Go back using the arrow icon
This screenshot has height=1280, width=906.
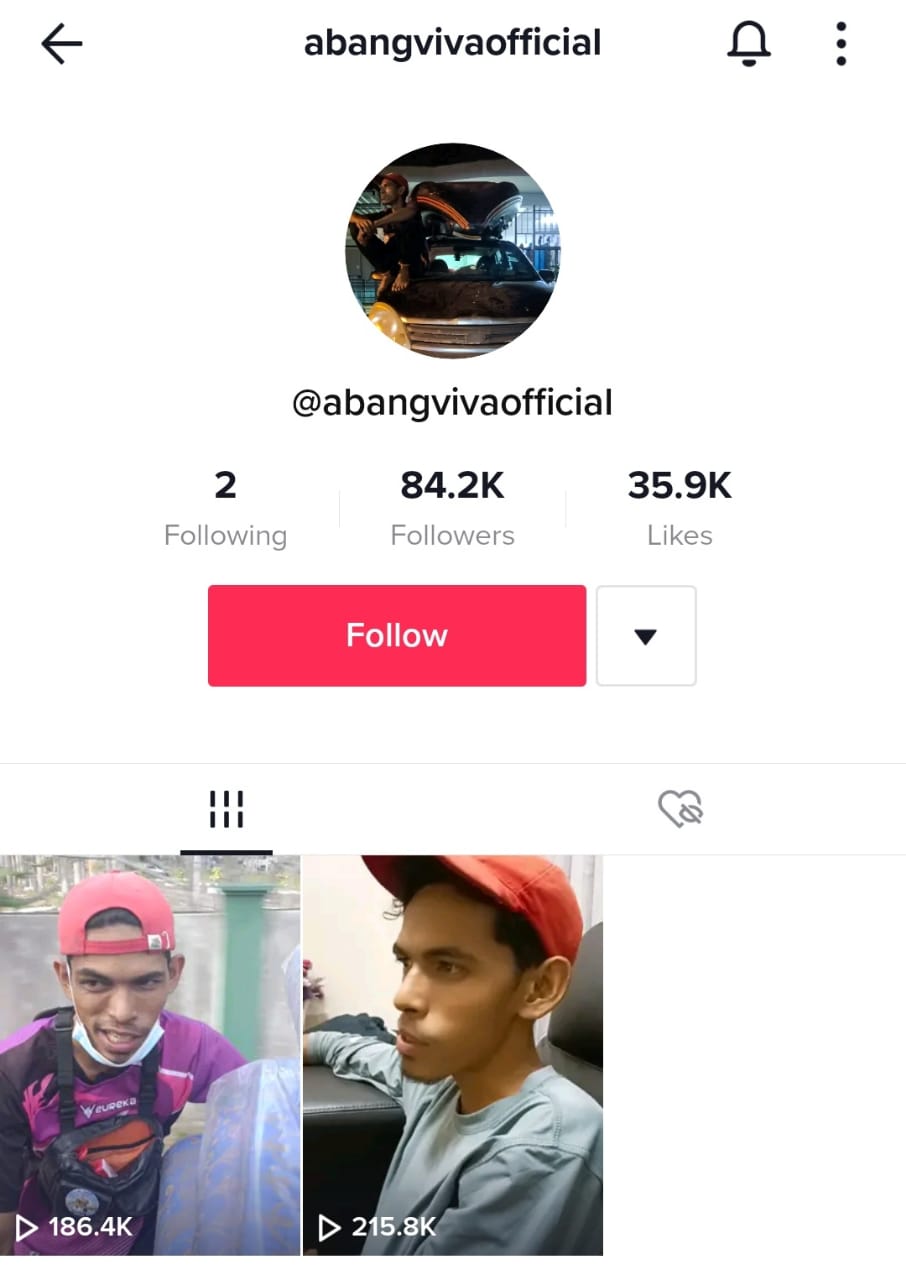pyautogui.click(x=62, y=44)
